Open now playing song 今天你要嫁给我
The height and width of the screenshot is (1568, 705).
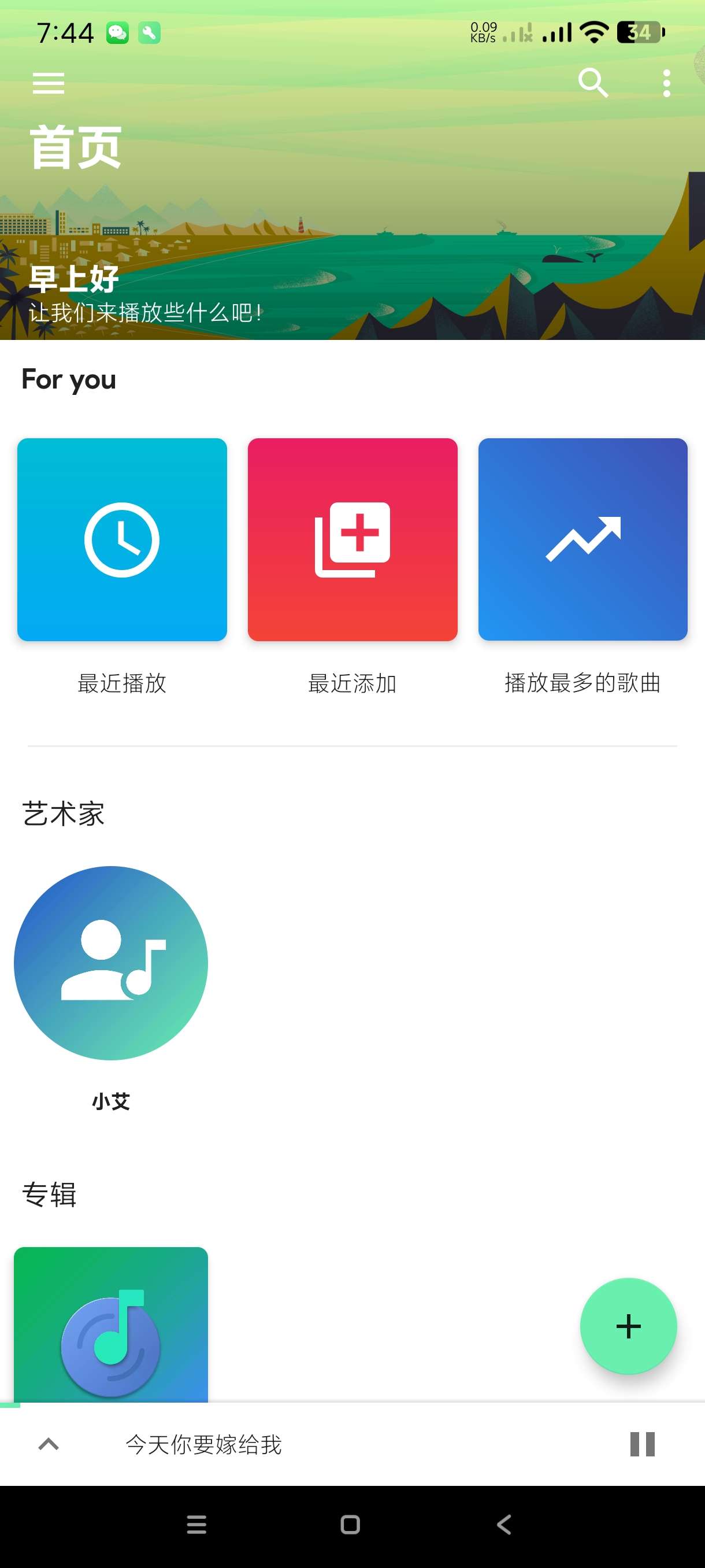[204, 1444]
